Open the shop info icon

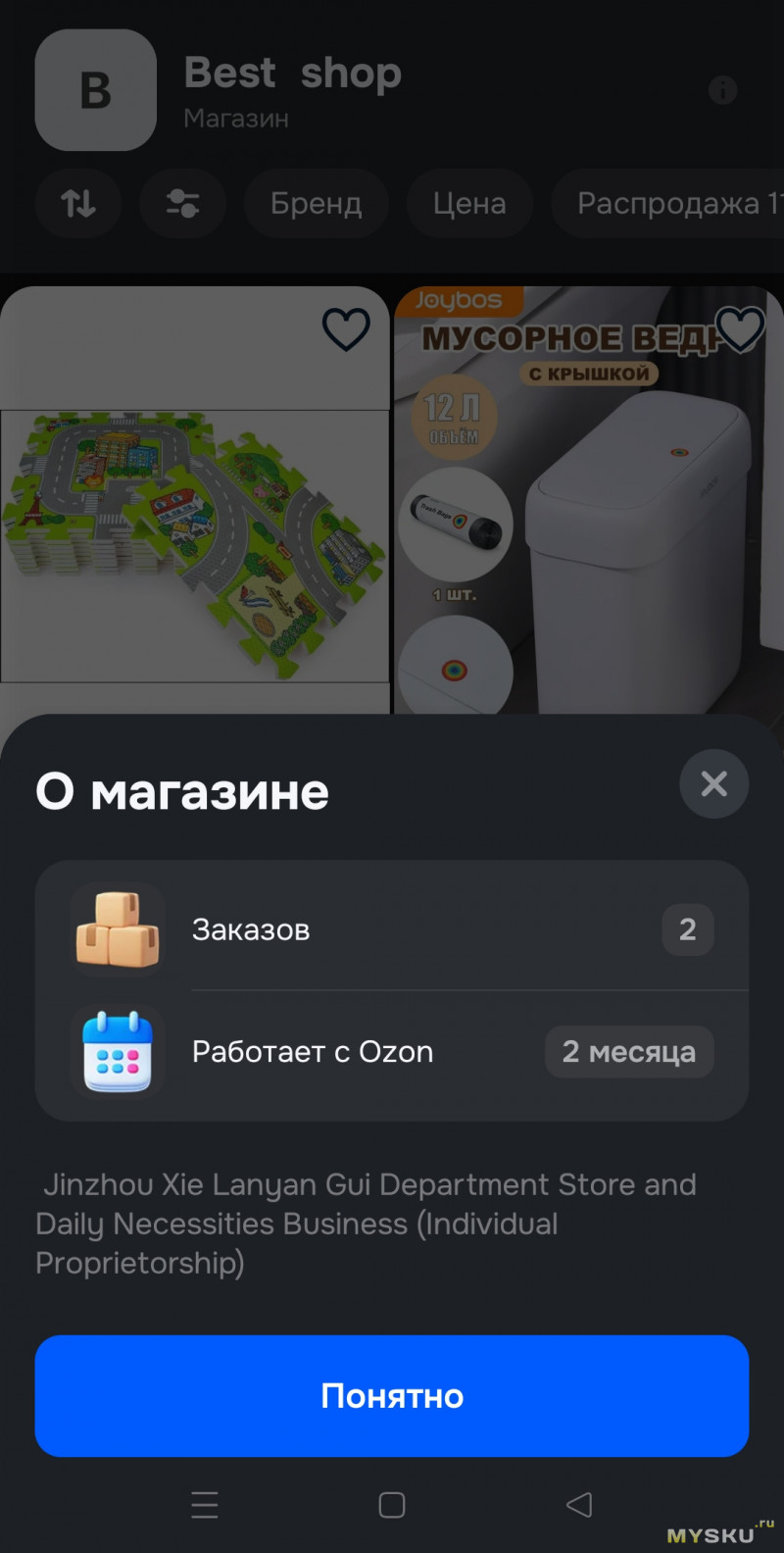(722, 90)
